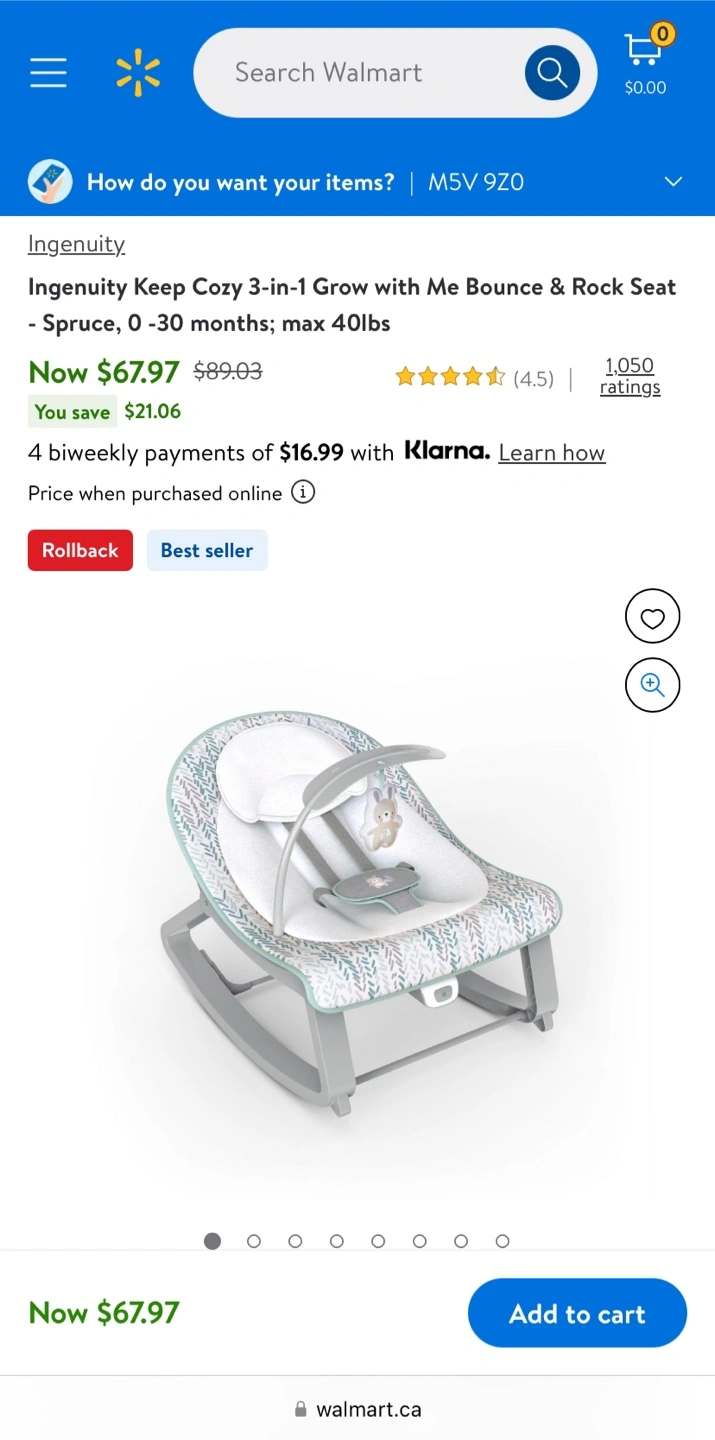The image size is (715, 1440).
Task: Open the hamburger menu
Action: point(48,73)
